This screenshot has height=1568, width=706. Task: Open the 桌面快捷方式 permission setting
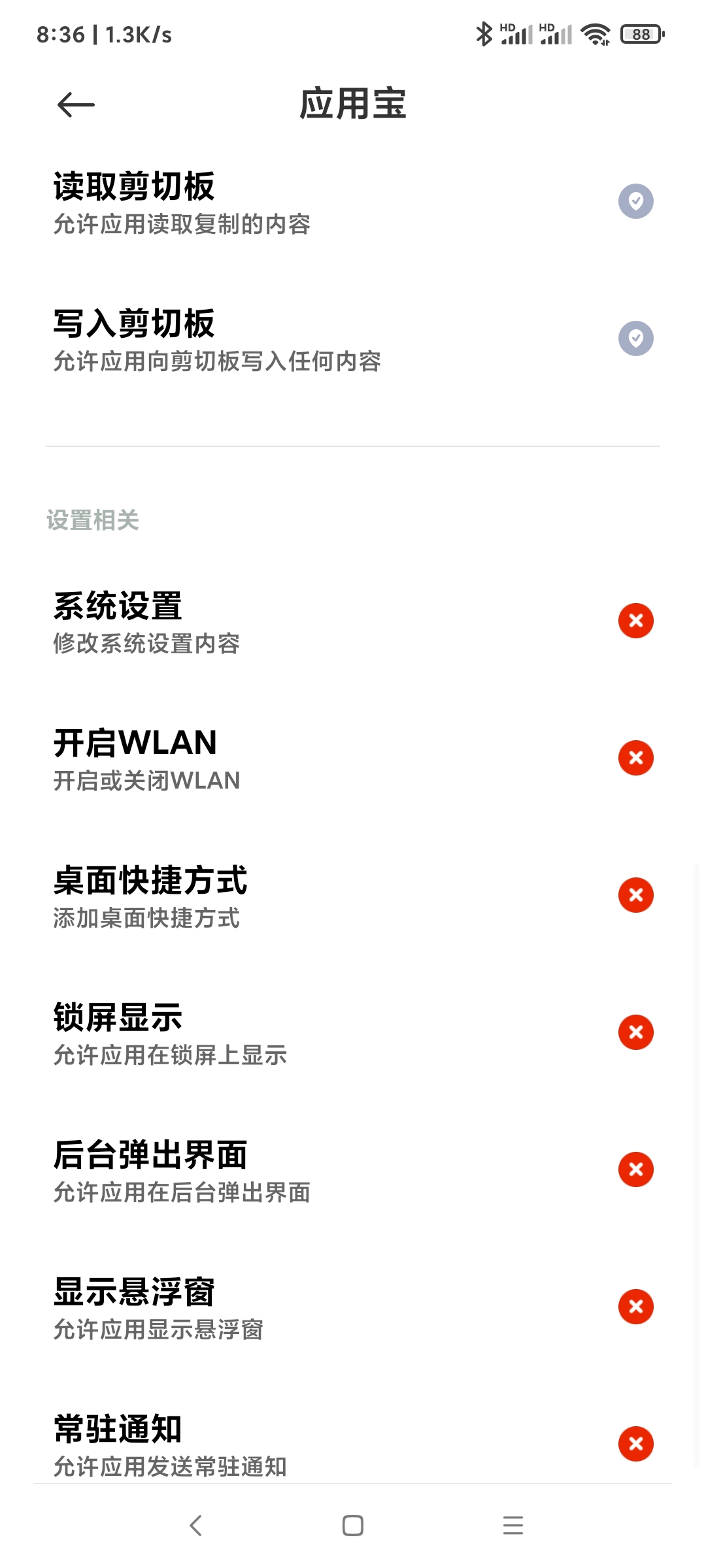[353, 896]
